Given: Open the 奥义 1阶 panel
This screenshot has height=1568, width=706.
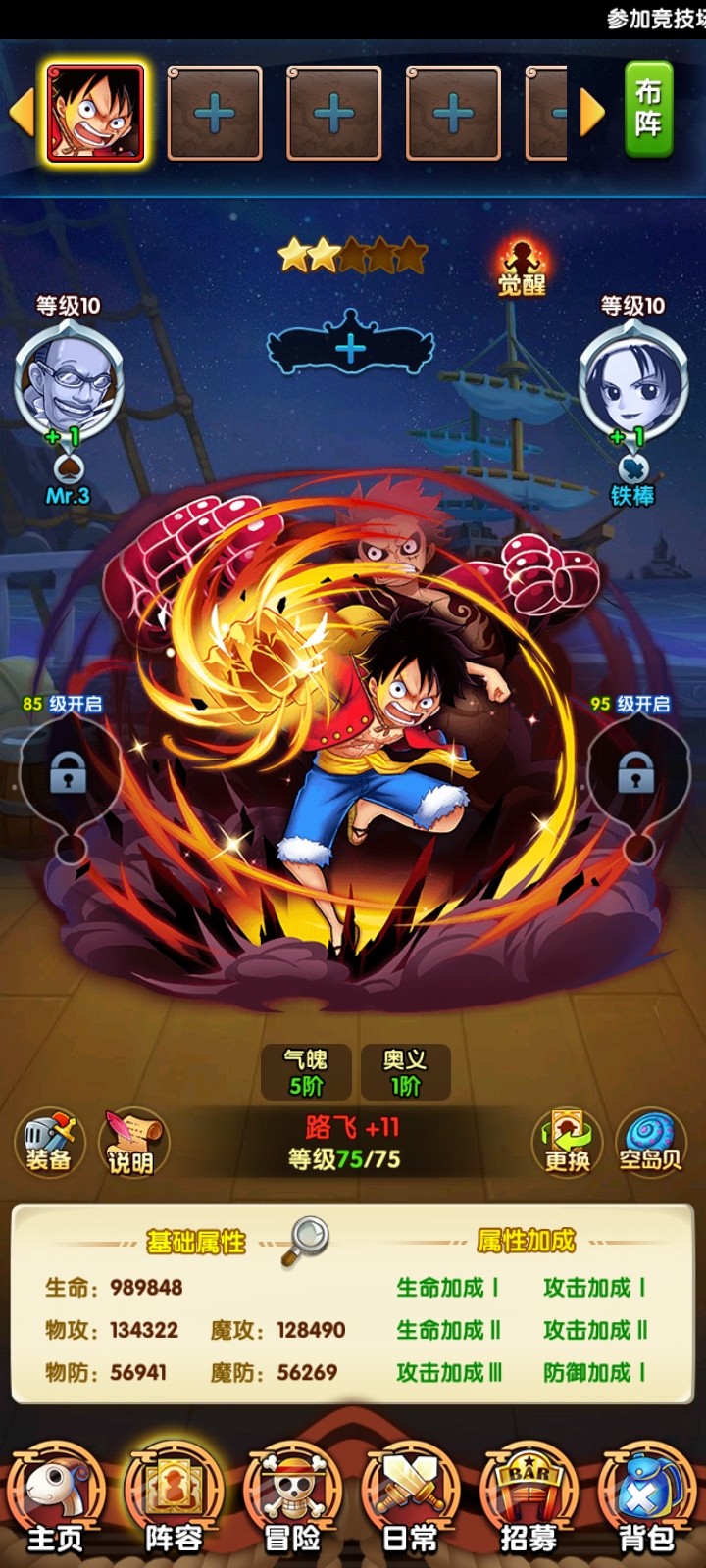Looking at the screenshot, I should (405, 1072).
